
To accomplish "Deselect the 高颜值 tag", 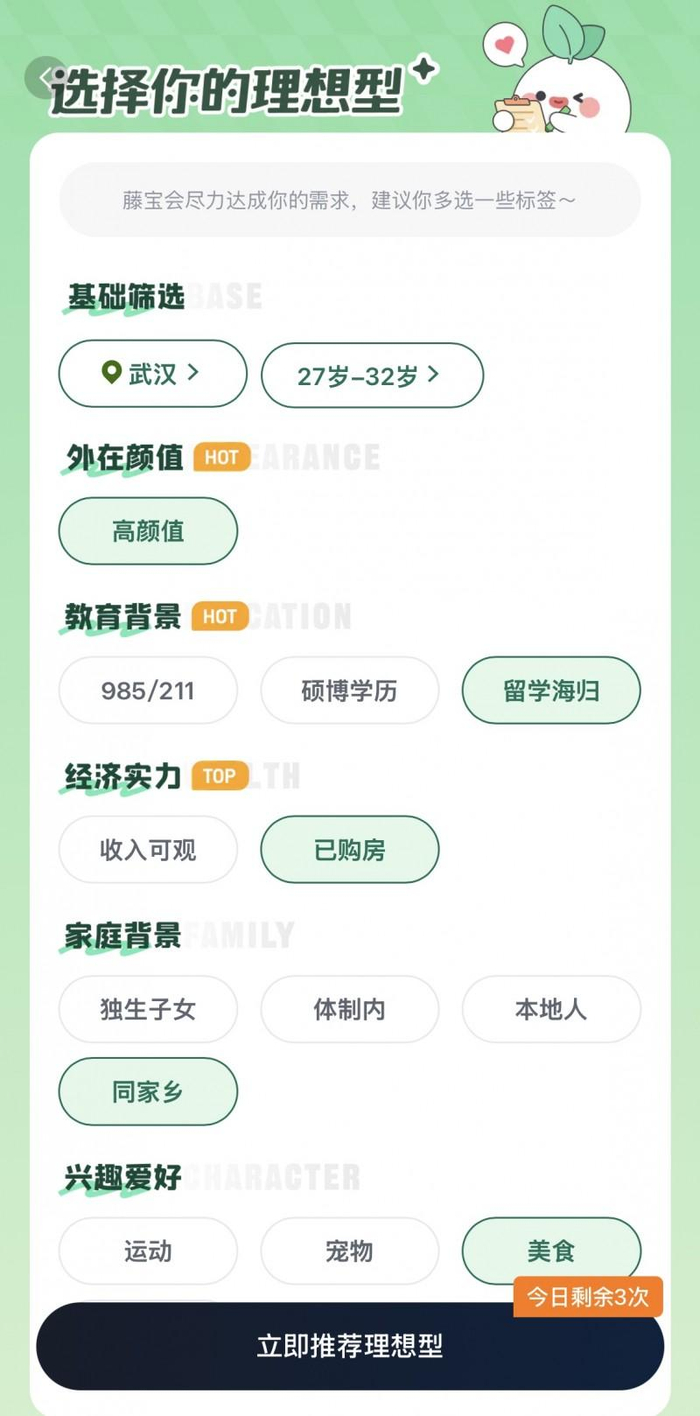I will 148,531.
